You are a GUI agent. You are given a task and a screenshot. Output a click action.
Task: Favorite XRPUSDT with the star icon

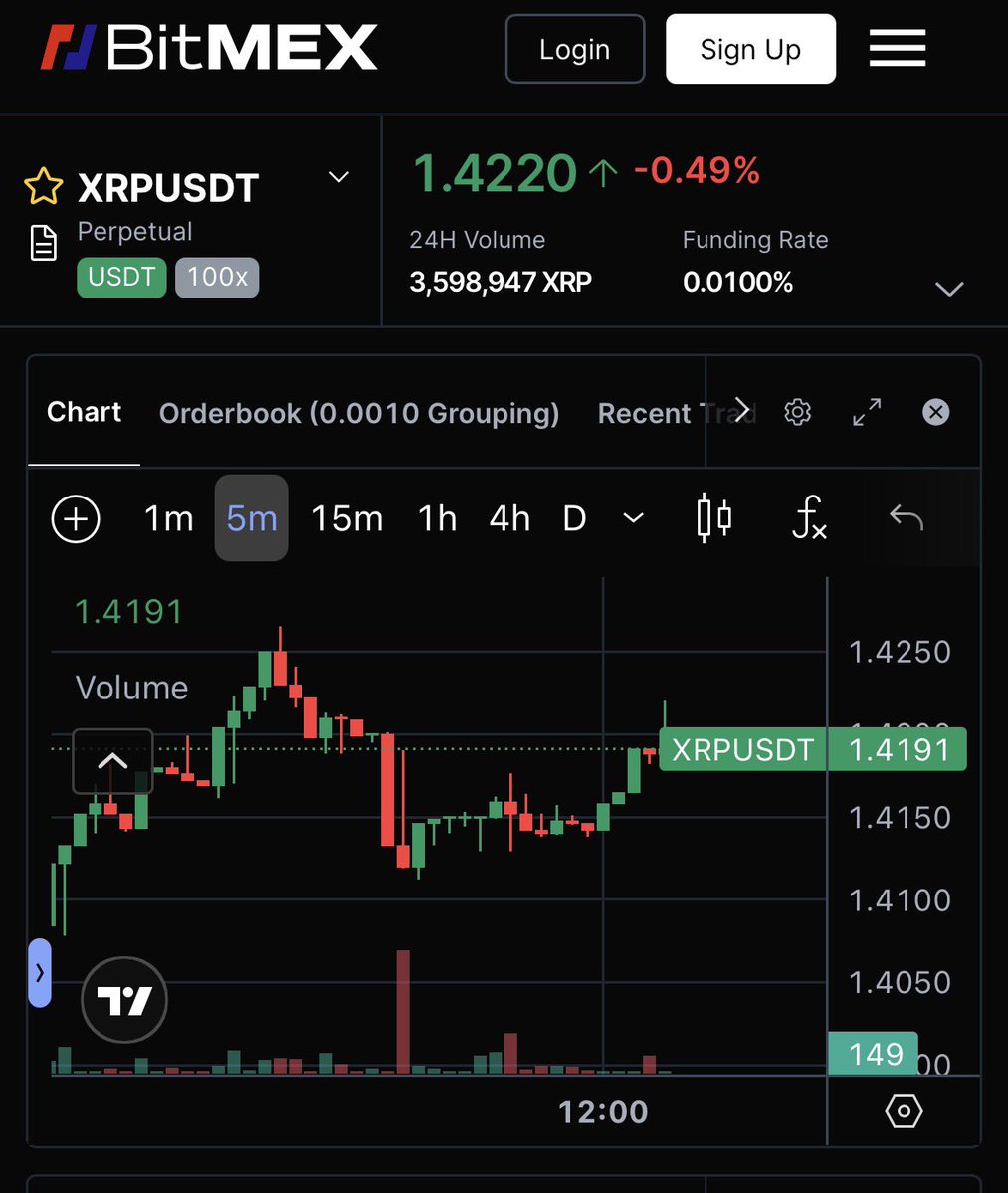(x=44, y=187)
